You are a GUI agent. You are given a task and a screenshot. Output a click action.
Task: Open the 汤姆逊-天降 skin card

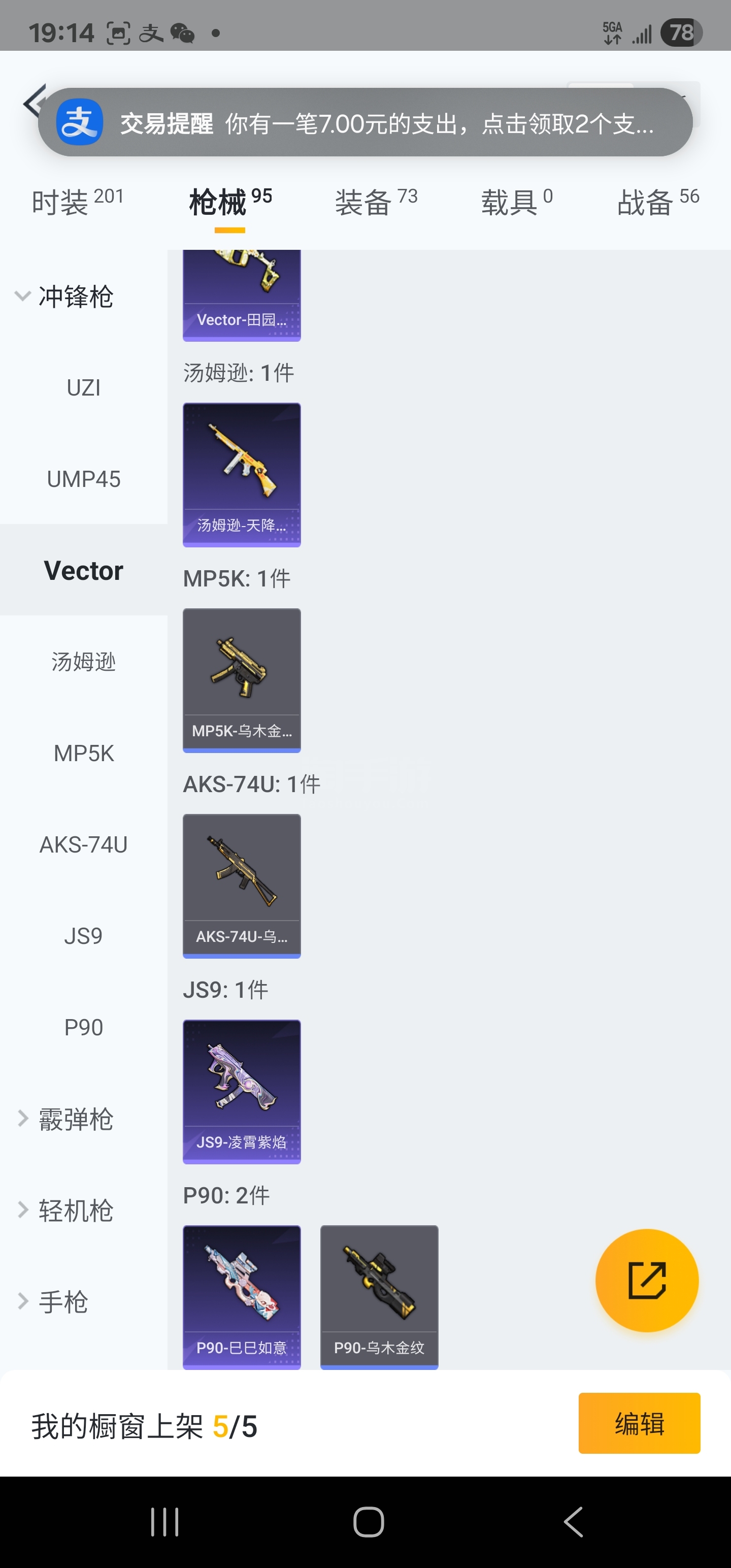[242, 474]
